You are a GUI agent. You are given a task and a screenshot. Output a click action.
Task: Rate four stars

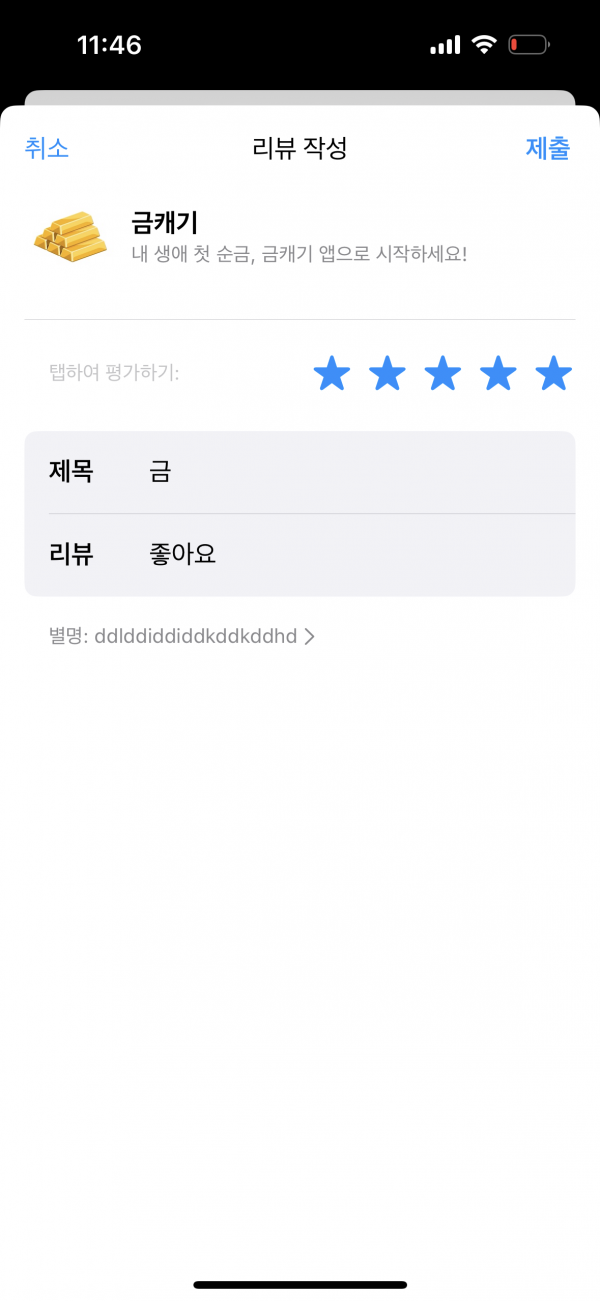click(x=498, y=374)
